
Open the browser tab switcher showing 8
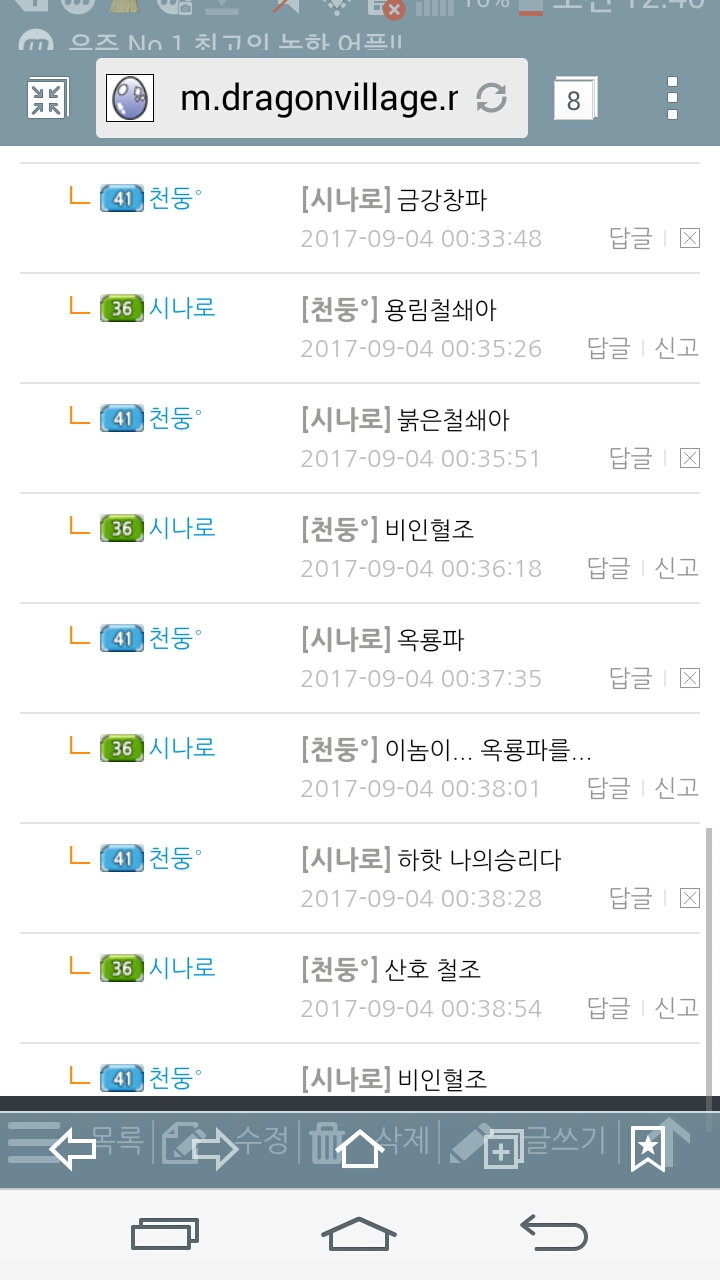(x=574, y=100)
